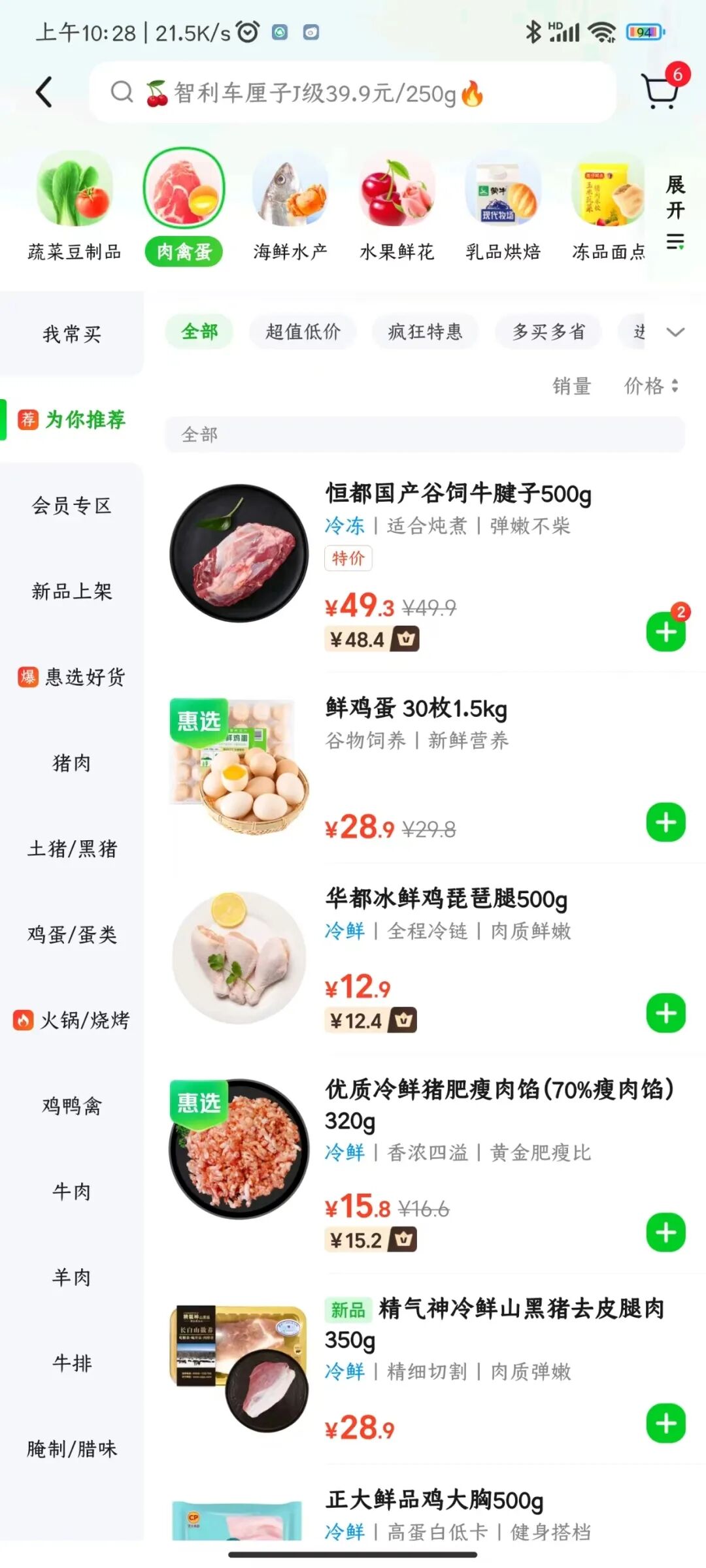Add 鲜鸡蛋 30枚1.5kg to cart
The image size is (706, 1568).
point(665,823)
